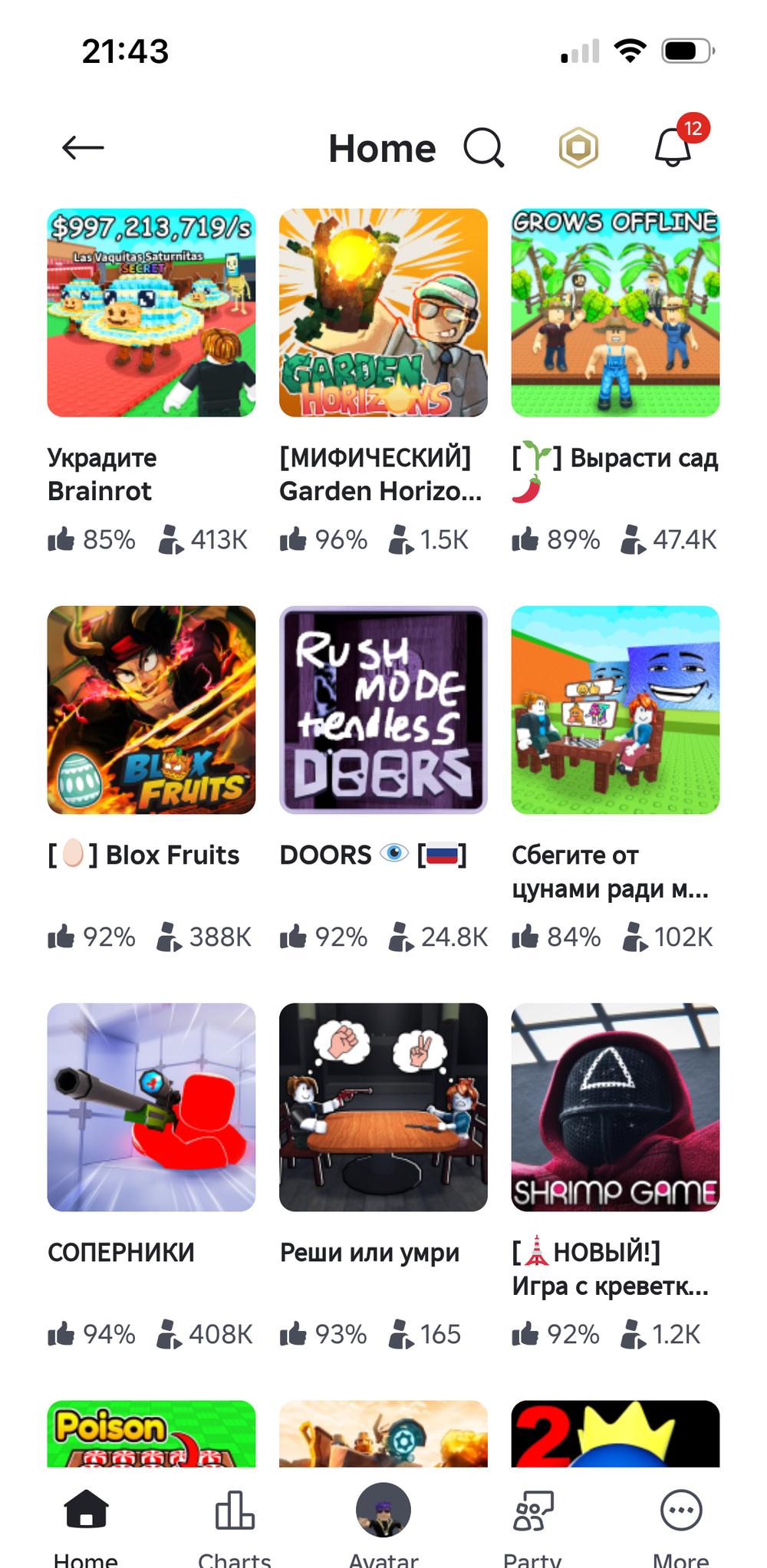Viewport: 767px width, 1568px height.
Task: Select the СОПЕРНИКИ game tile
Action: [151, 1108]
